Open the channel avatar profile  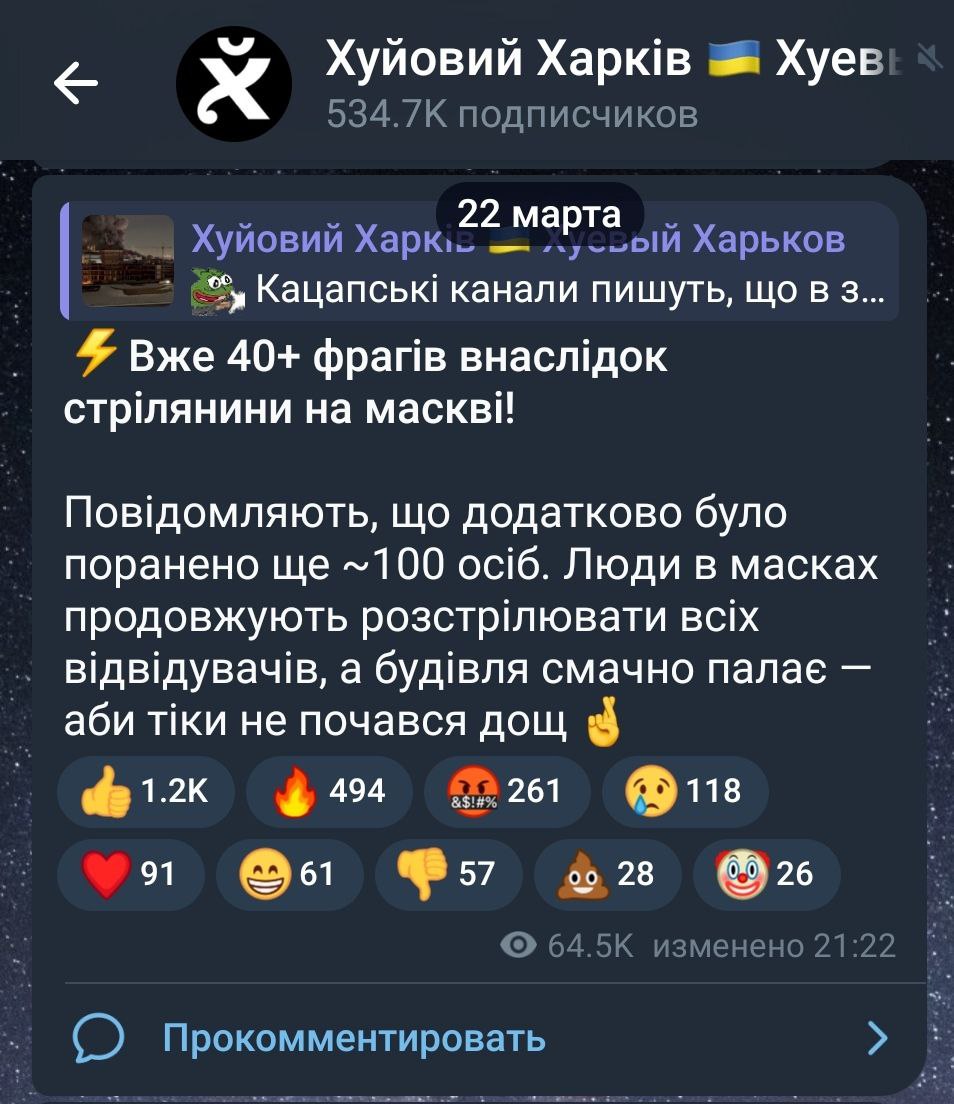coord(233,84)
